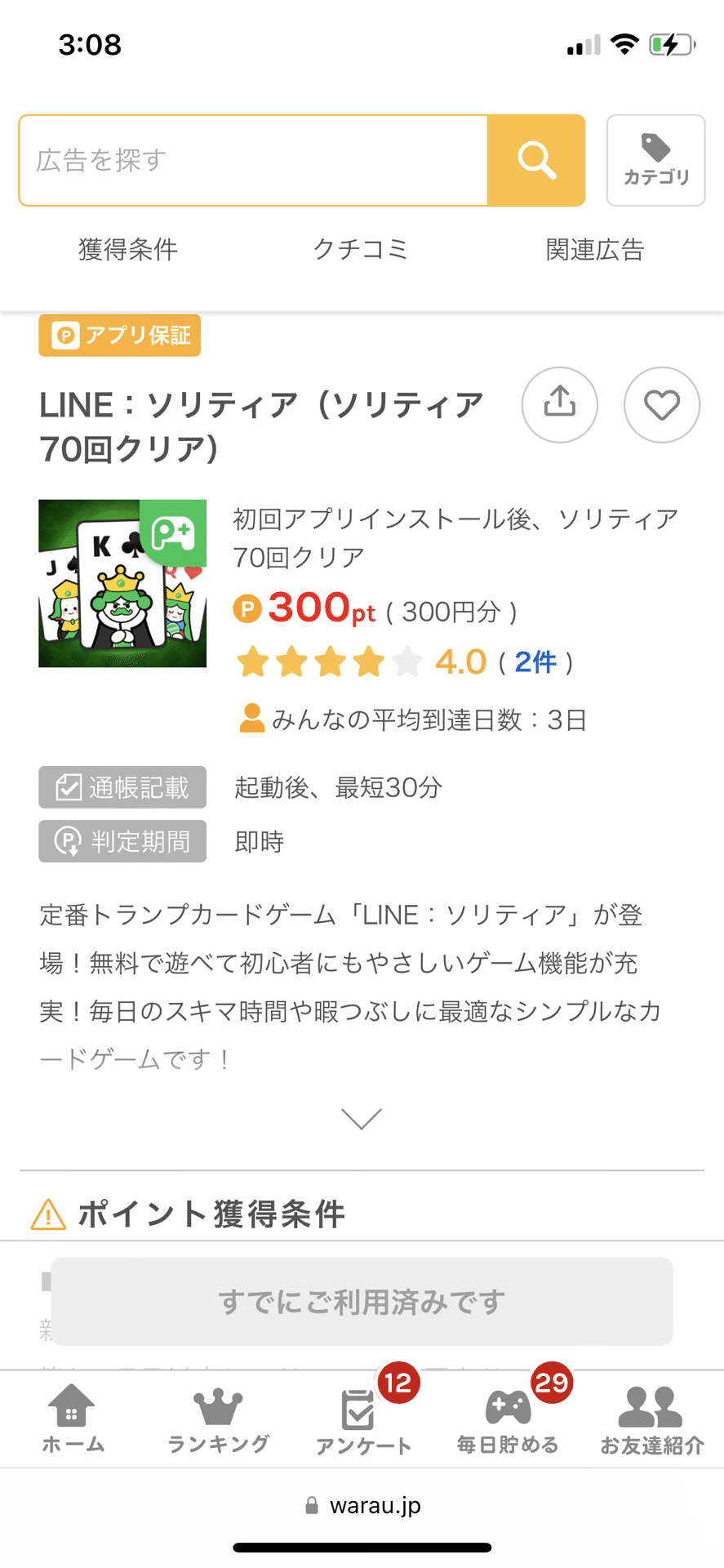The height and width of the screenshot is (1568, 724).
Task: Tap the share icon next to the title
Action: (559, 404)
